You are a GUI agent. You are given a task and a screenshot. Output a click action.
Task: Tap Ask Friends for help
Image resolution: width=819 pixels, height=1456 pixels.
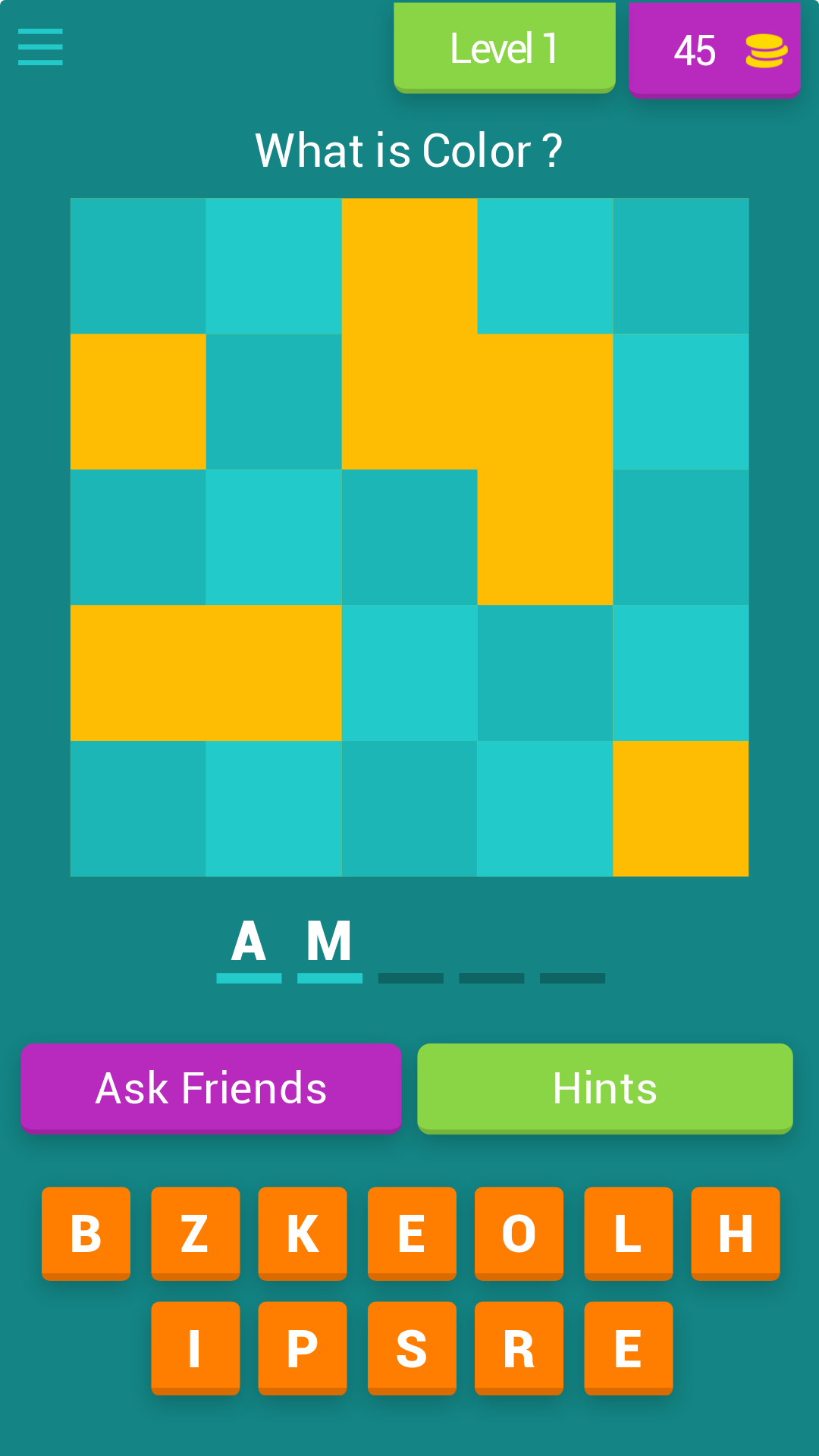pos(211,1087)
